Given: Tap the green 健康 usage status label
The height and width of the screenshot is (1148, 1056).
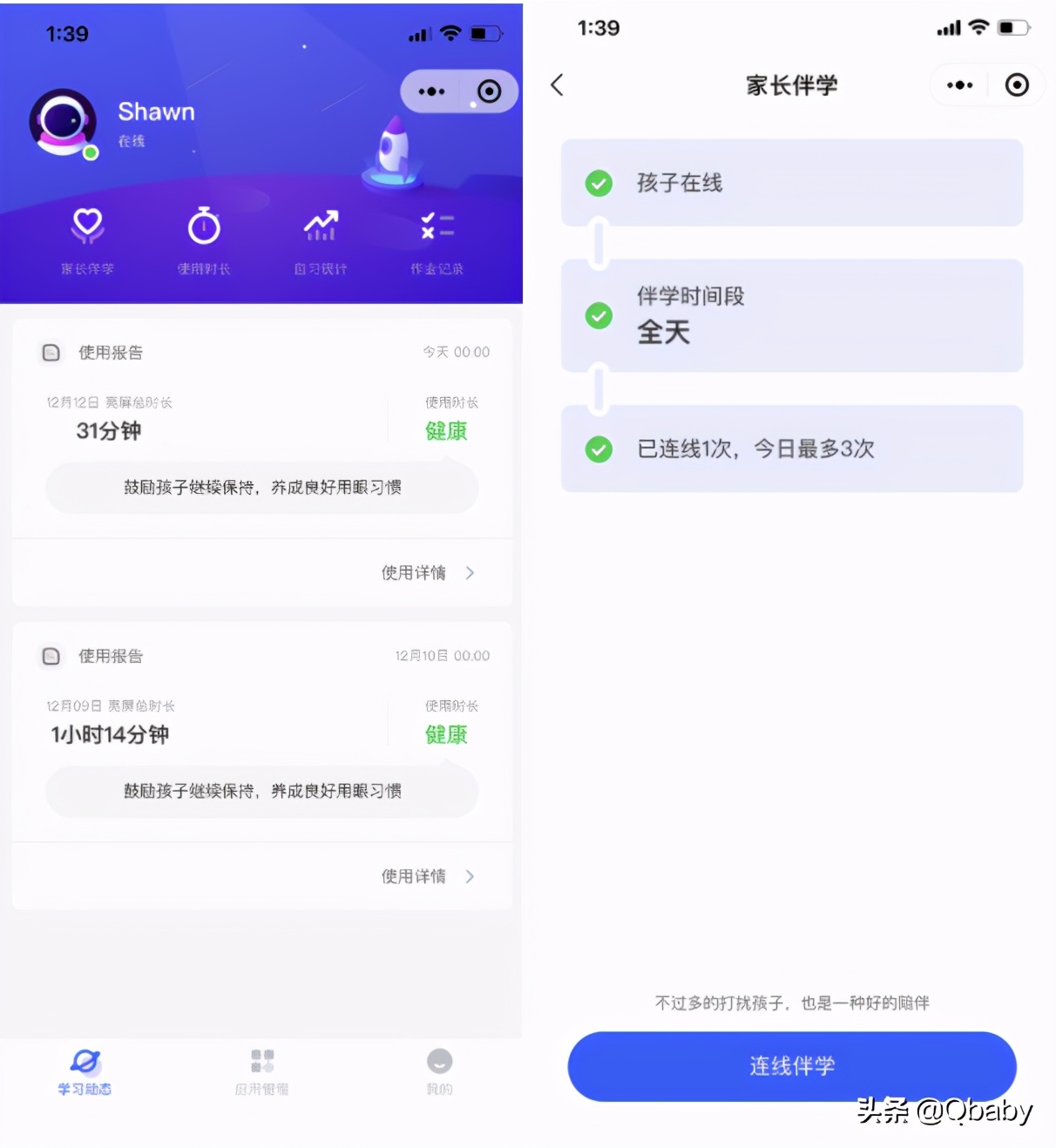Looking at the screenshot, I should coord(445,430).
